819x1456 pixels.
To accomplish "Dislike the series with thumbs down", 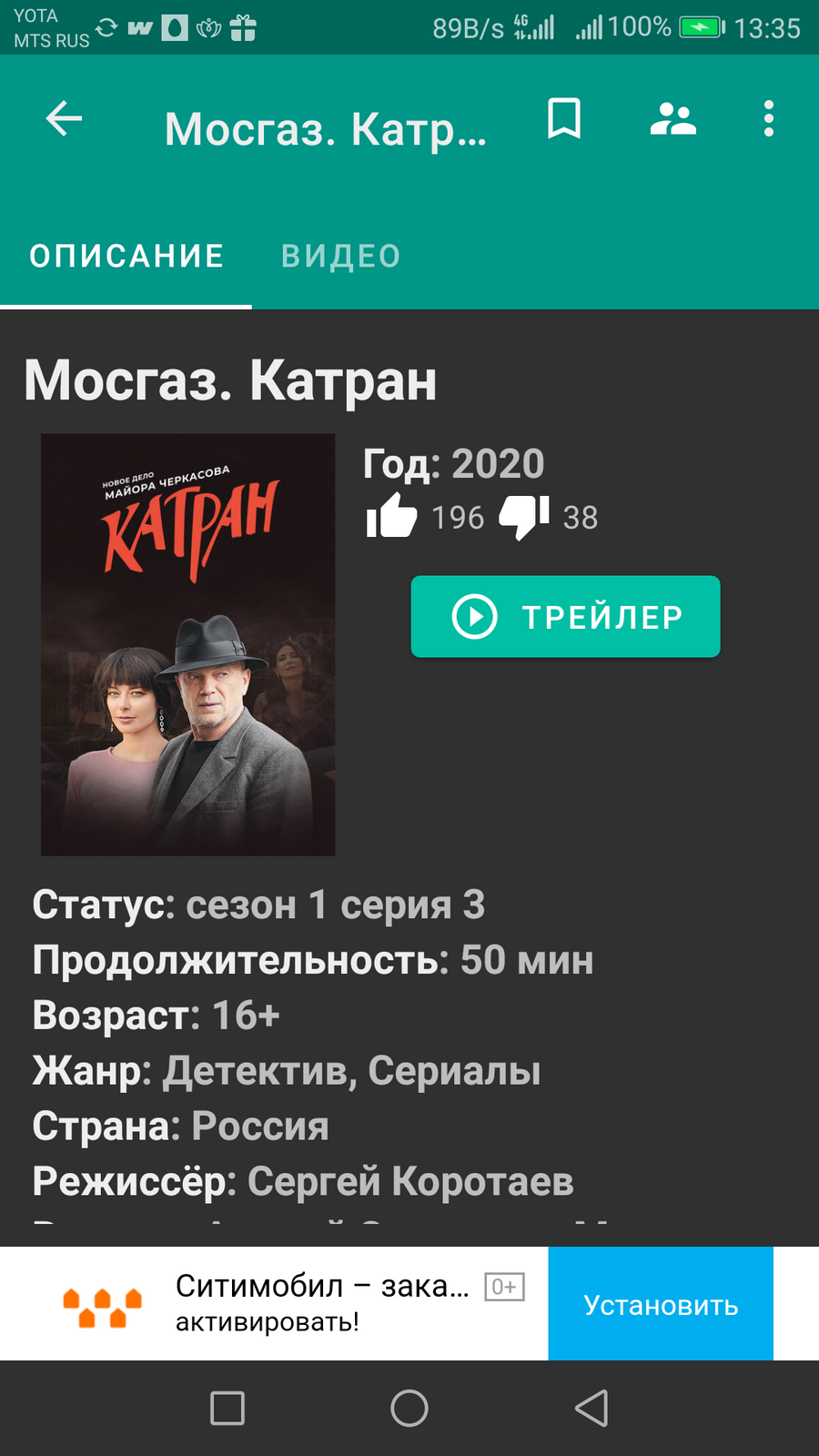I will pos(524,517).
